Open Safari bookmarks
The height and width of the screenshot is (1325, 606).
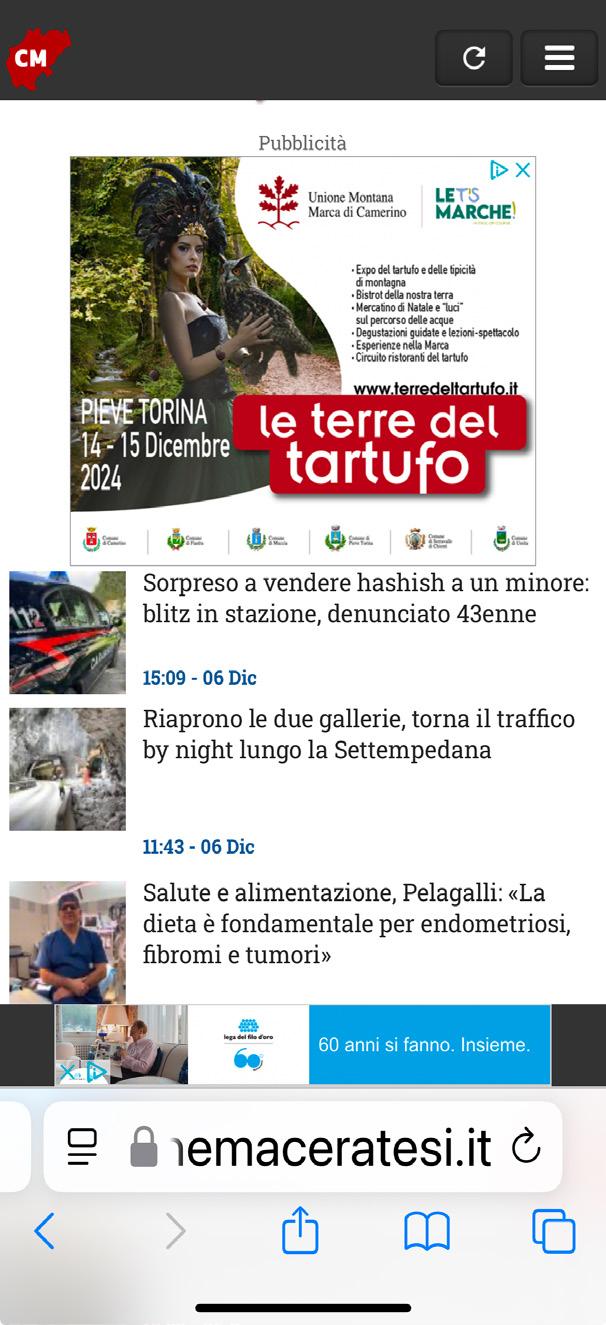pyautogui.click(x=427, y=1231)
